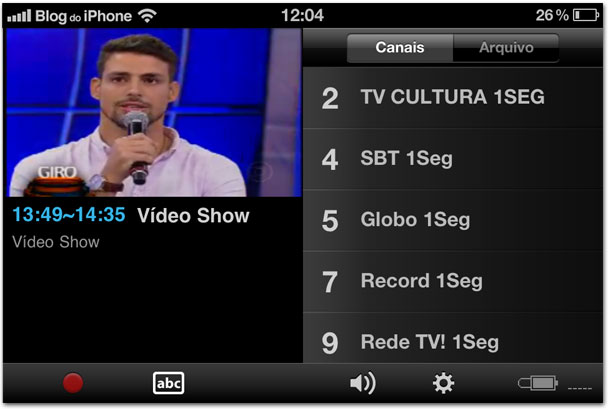610x410 pixels.
Task: Switch to the Canais tab
Action: (400, 48)
